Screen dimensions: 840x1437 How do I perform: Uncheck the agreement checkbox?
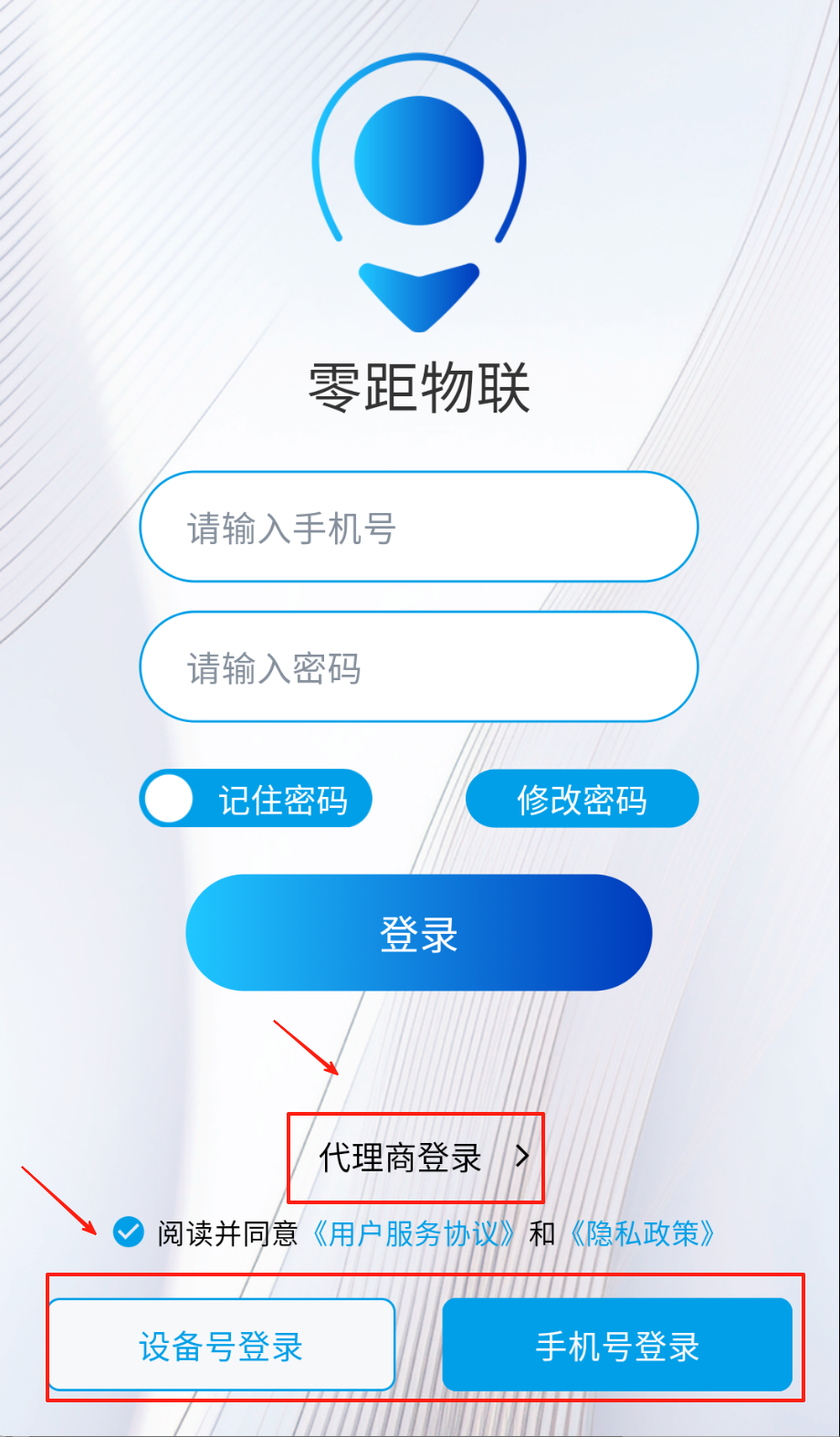coord(129,1232)
